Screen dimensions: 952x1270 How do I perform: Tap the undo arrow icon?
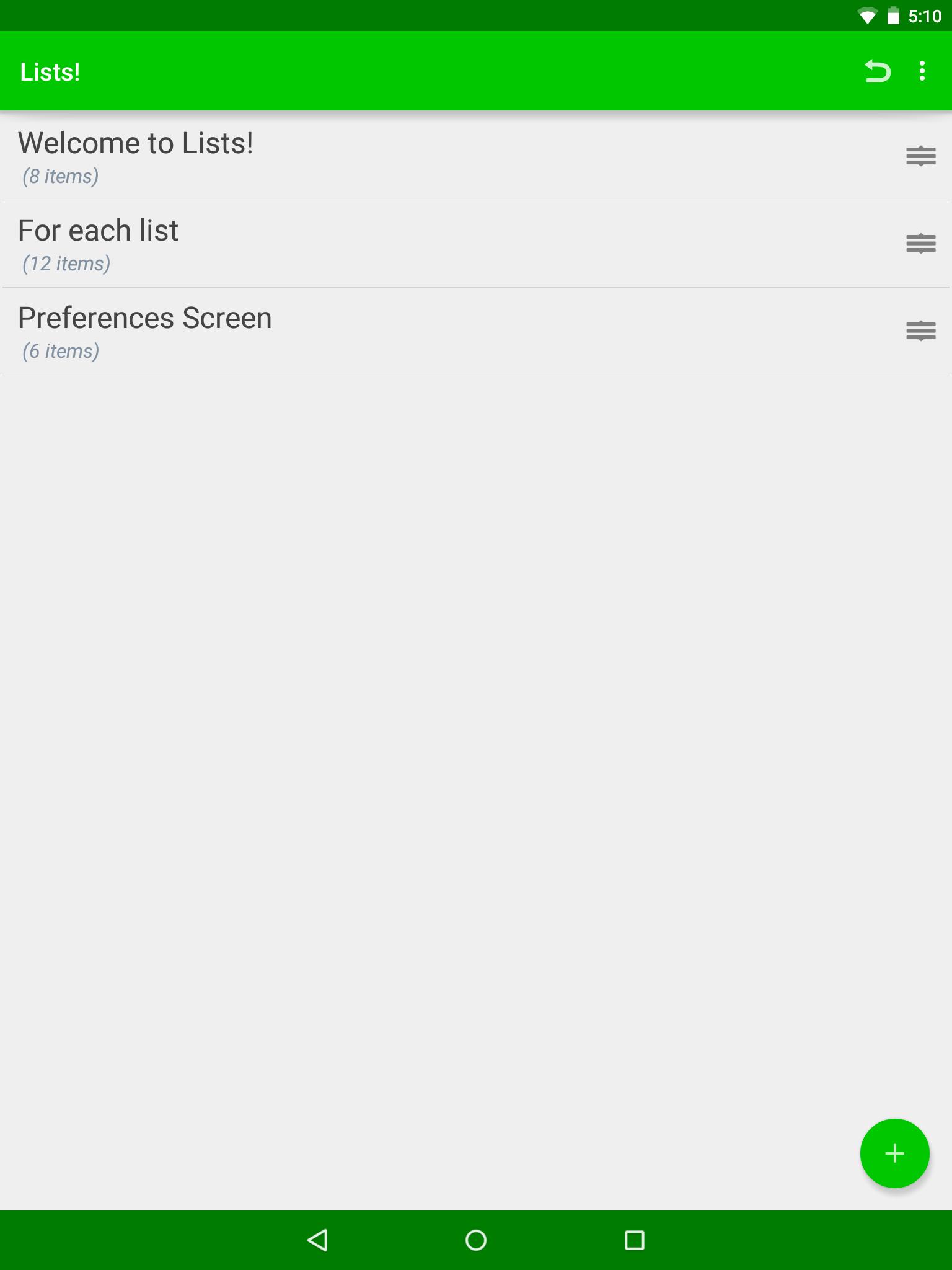point(877,71)
